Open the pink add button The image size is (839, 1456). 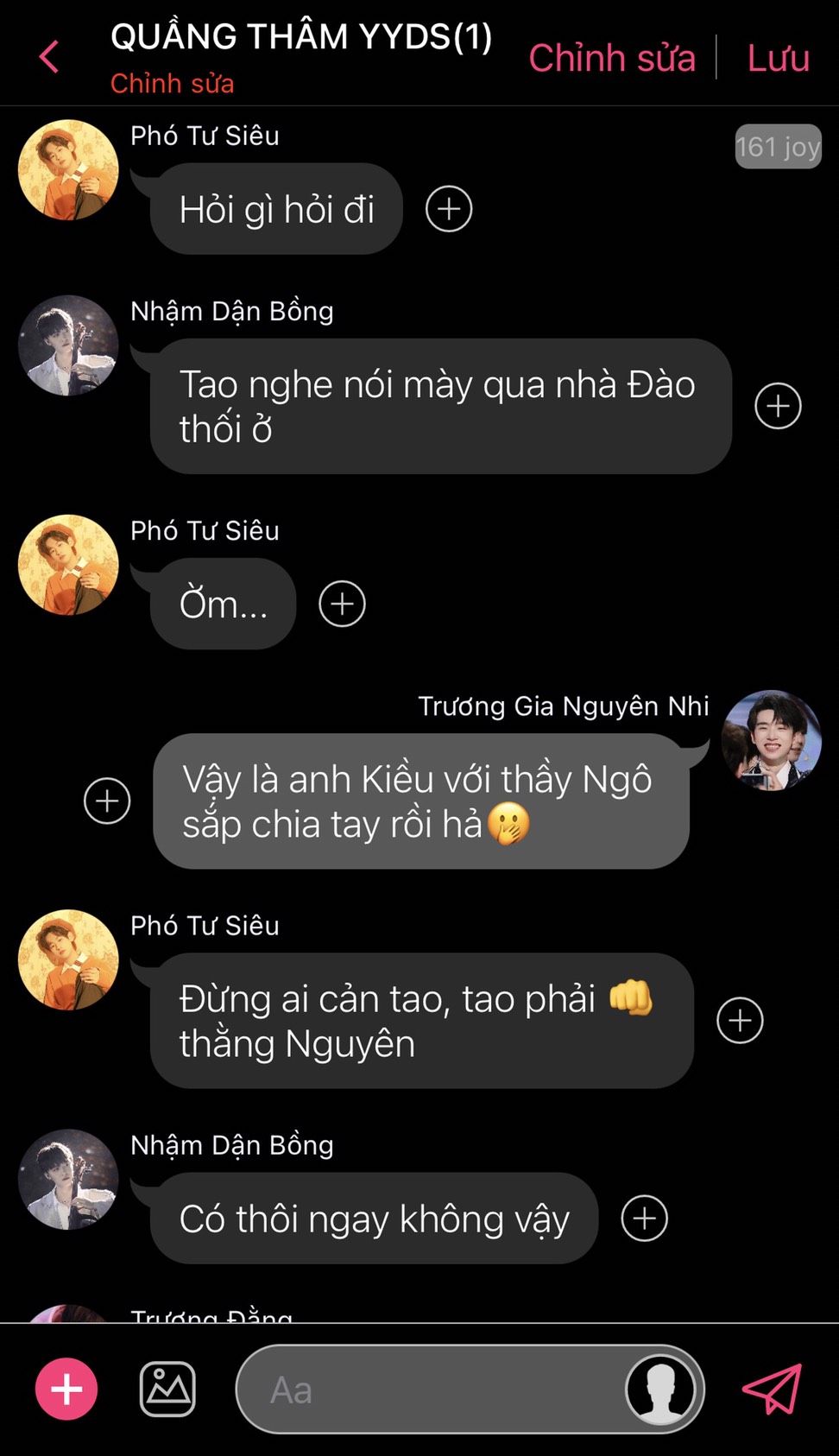point(66,1389)
